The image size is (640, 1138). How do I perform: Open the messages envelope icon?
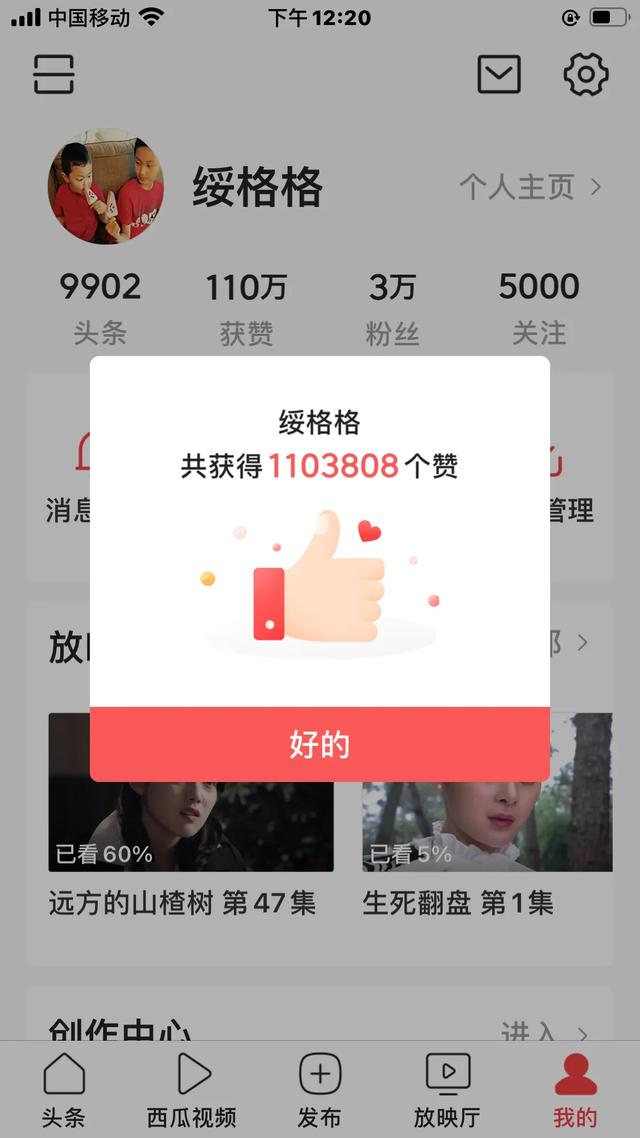[499, 74]
